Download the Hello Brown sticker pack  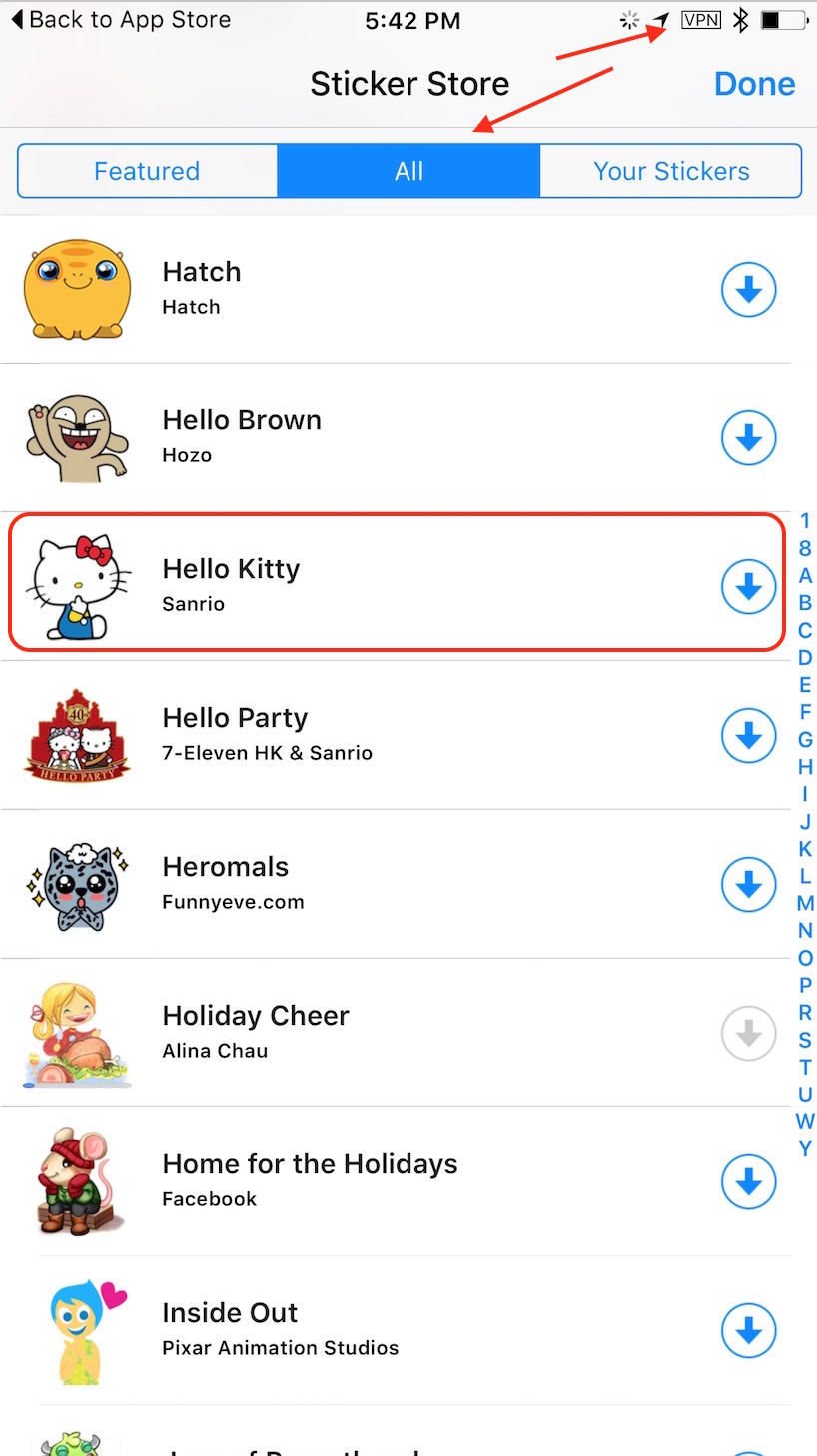748,438
